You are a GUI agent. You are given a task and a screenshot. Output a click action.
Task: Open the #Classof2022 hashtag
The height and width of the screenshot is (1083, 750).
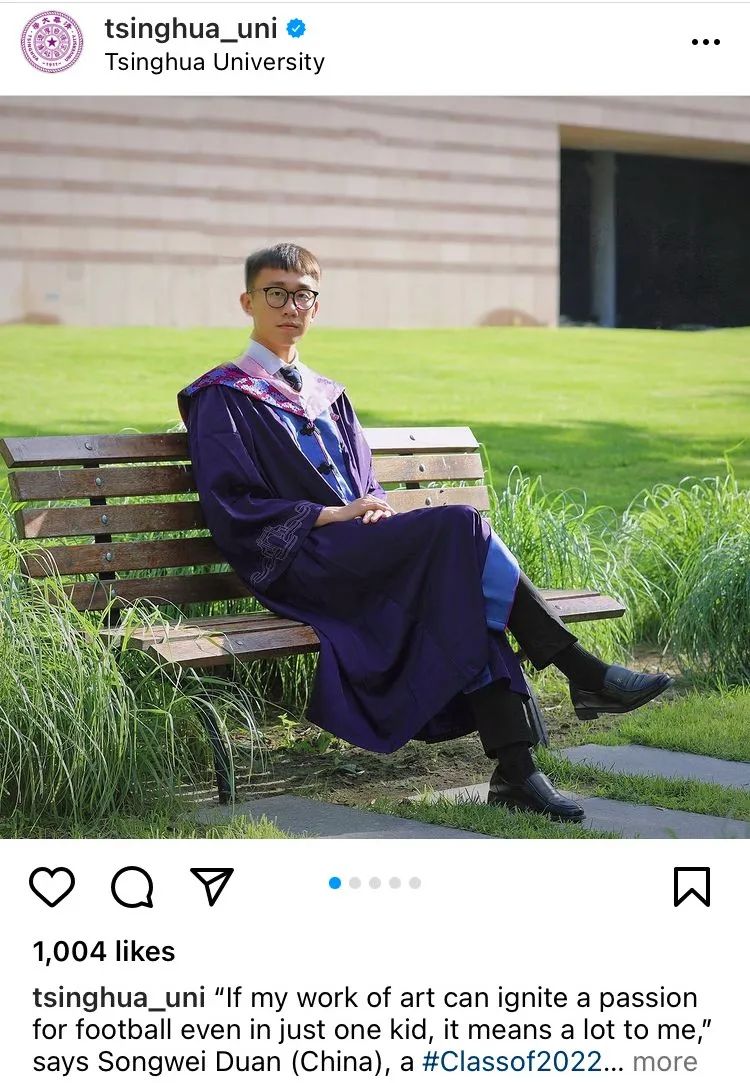point(512,1060)
